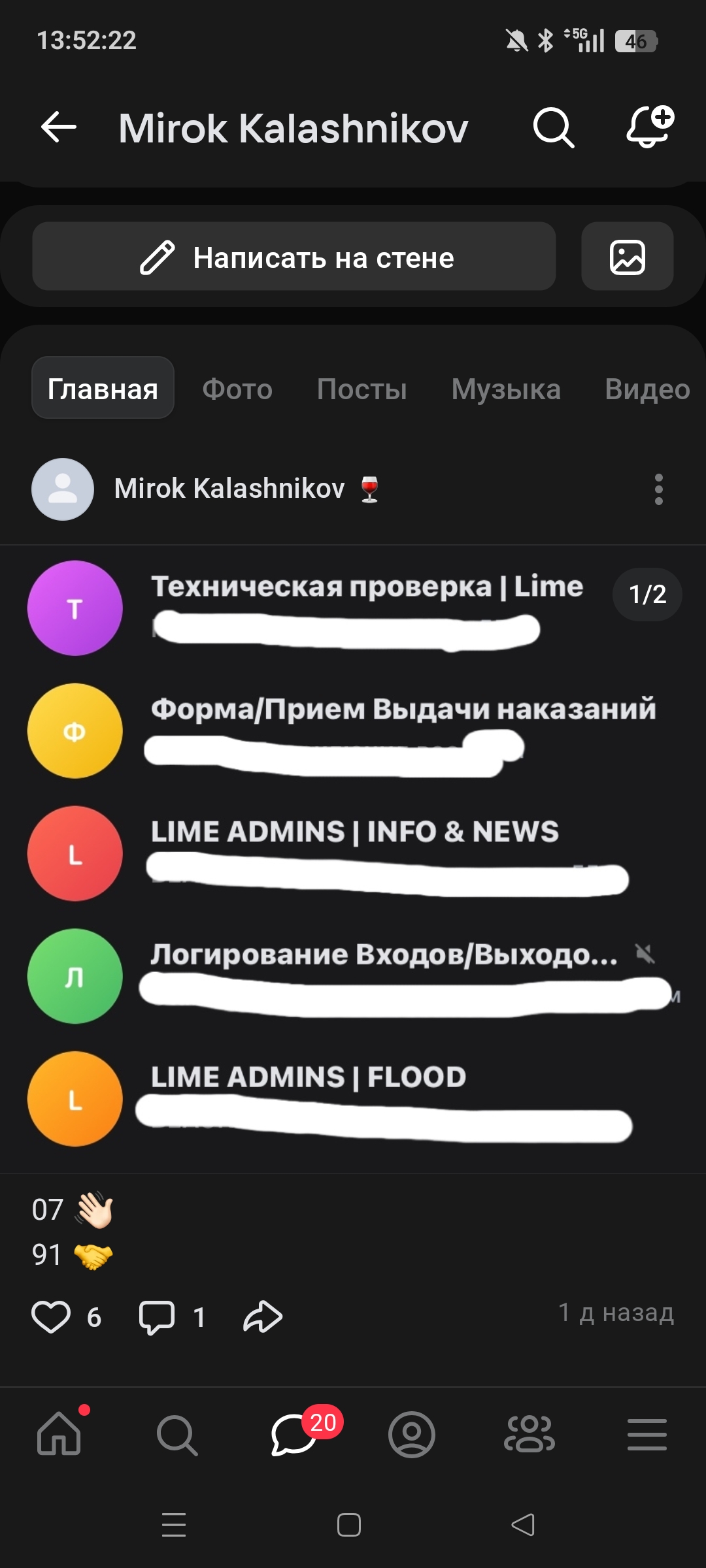Image resolution: width=706 pixels, height=1568 pixels.
Task: Switch to the Посты tab
Action: [361, 389]
